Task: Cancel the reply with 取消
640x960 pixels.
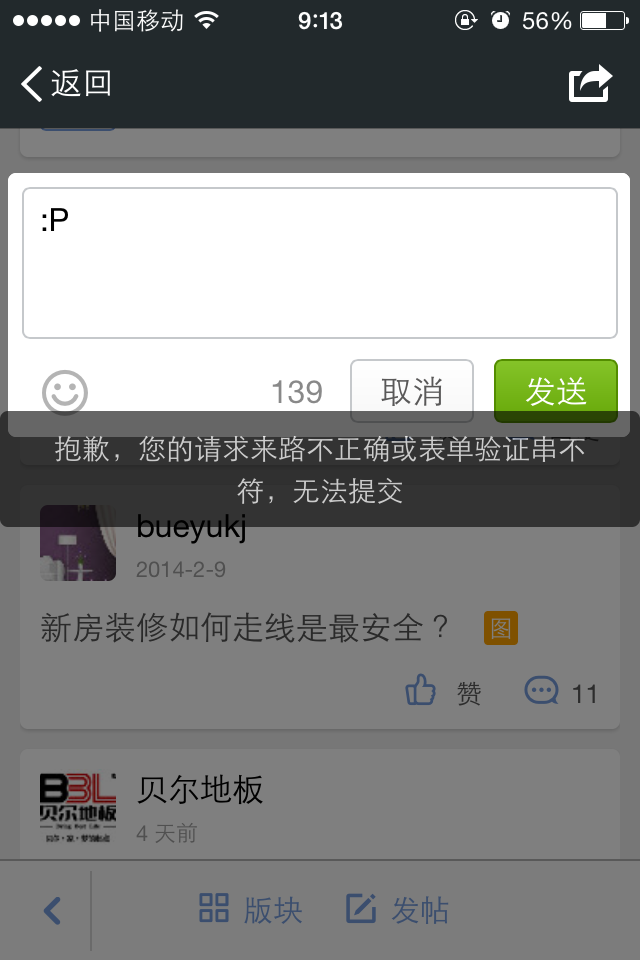Action: click(411, 391)
